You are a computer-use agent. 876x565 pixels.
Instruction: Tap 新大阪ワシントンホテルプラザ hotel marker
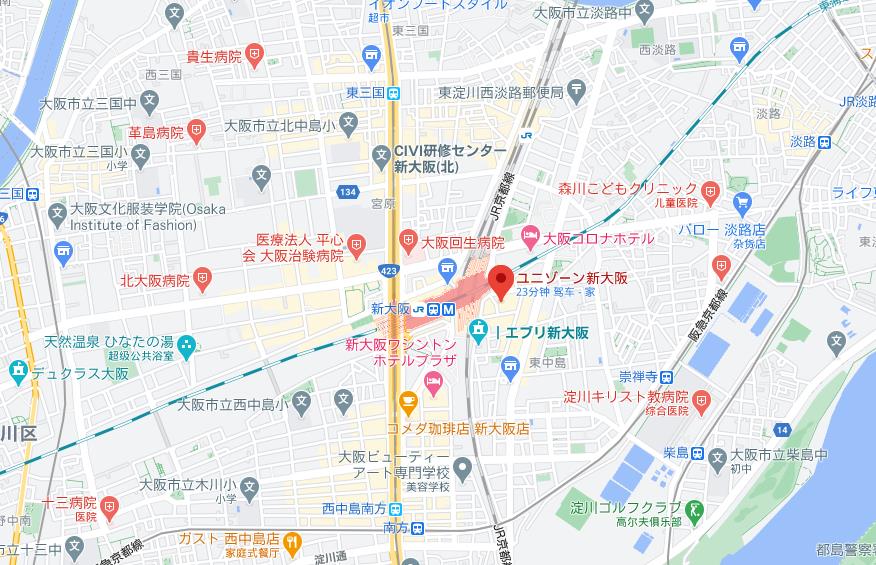(x=433, y=379)
